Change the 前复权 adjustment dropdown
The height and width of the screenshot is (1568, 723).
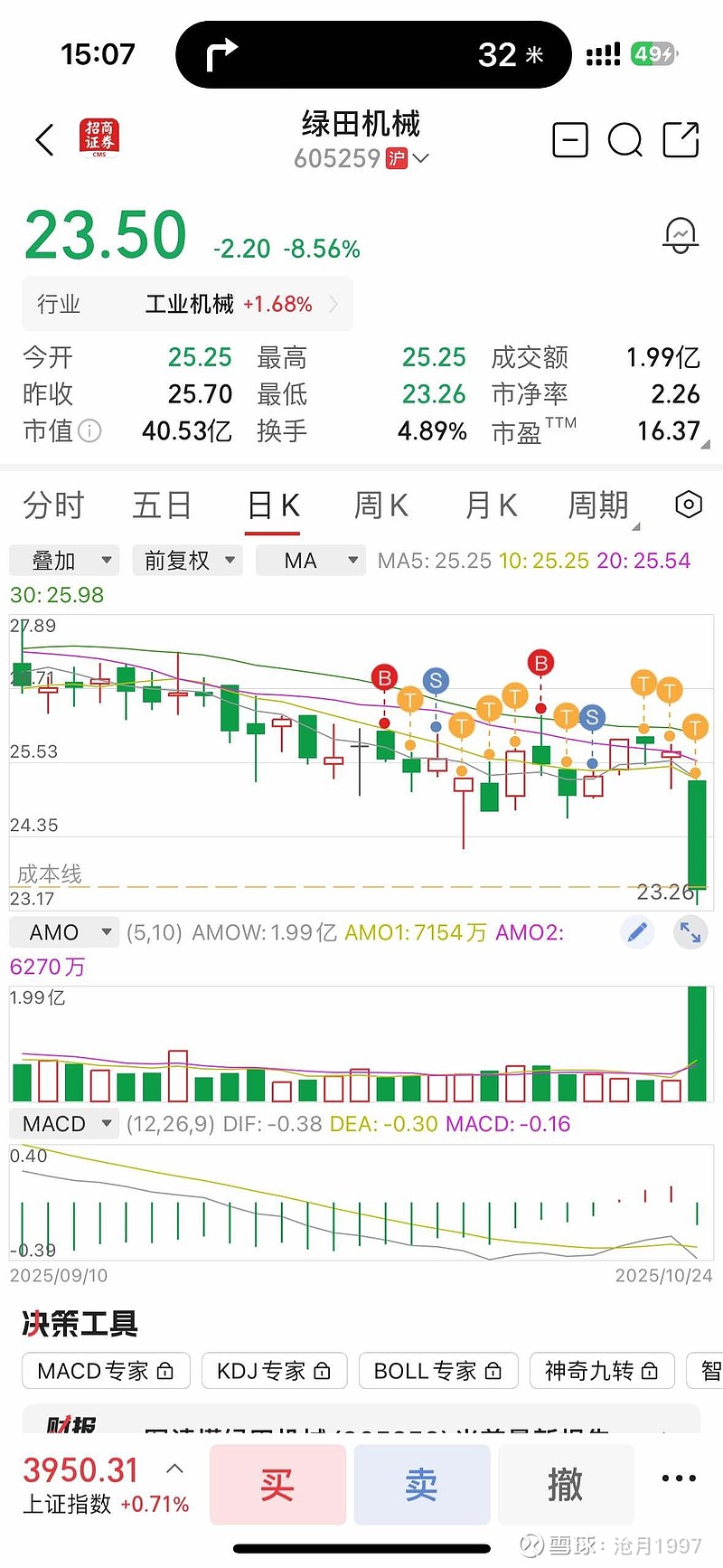(188, 561)
